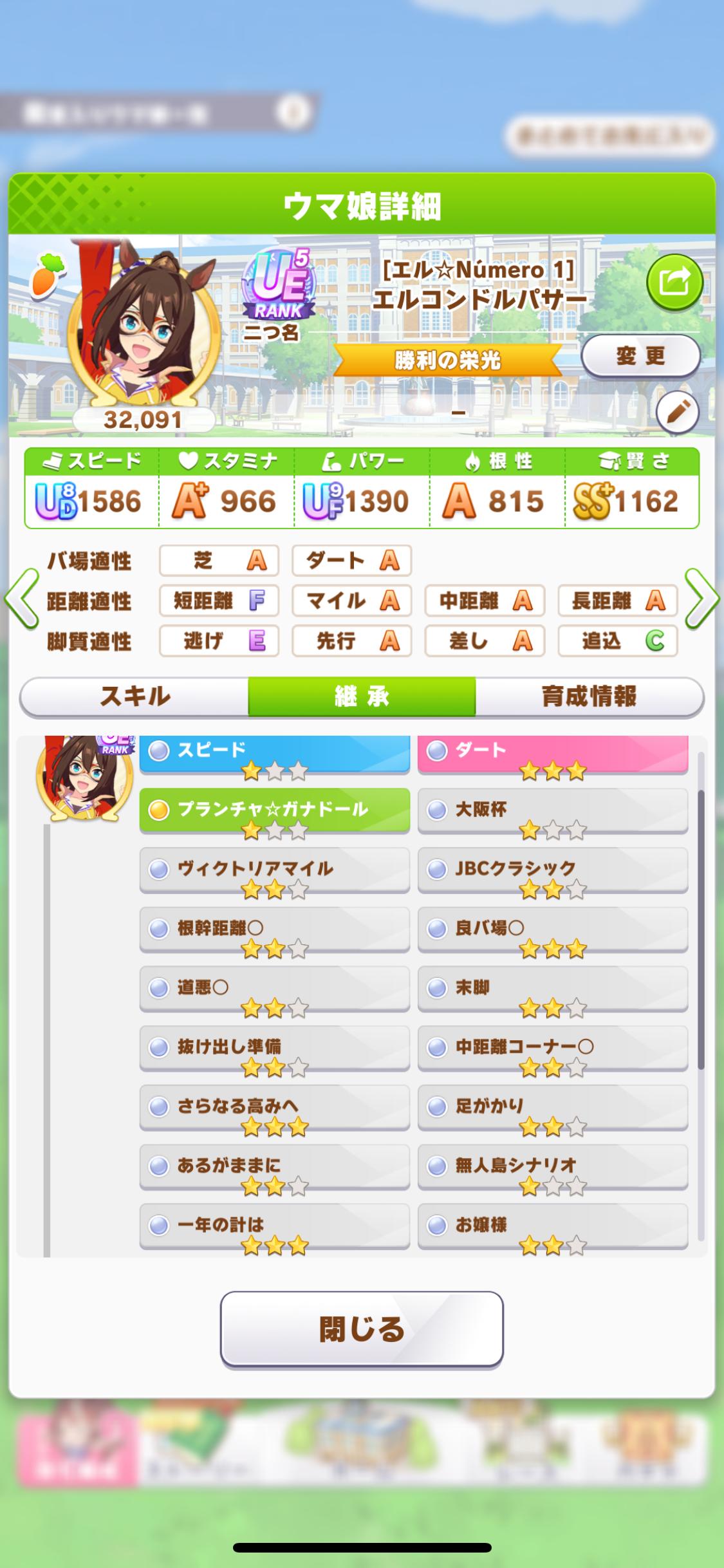Select the ヴィクトリアマイル factor
The image size is (724, 1568).
click(274, 869)
